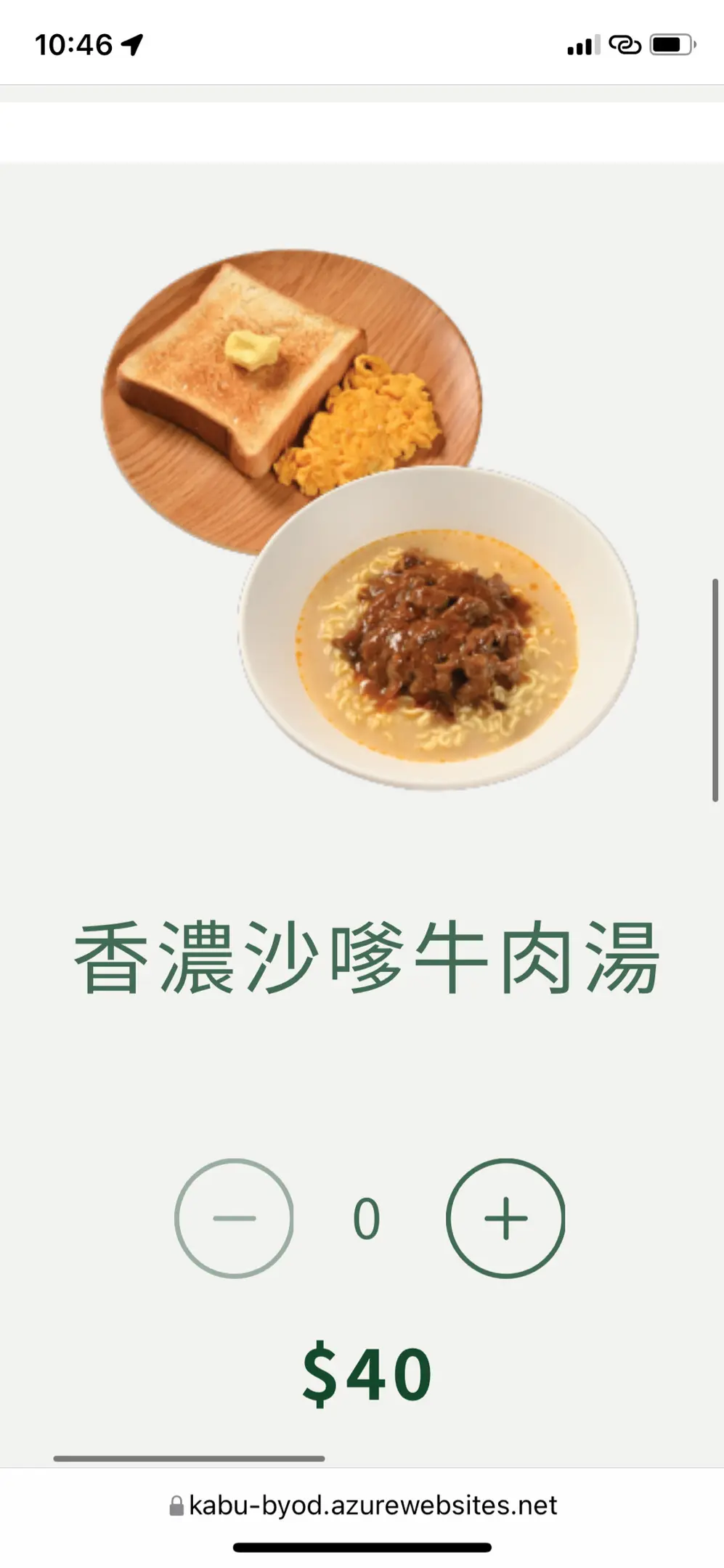
Task: Increase quantity of 香濃沙嗲牛肉湯
Action: tap(505, 1218)
